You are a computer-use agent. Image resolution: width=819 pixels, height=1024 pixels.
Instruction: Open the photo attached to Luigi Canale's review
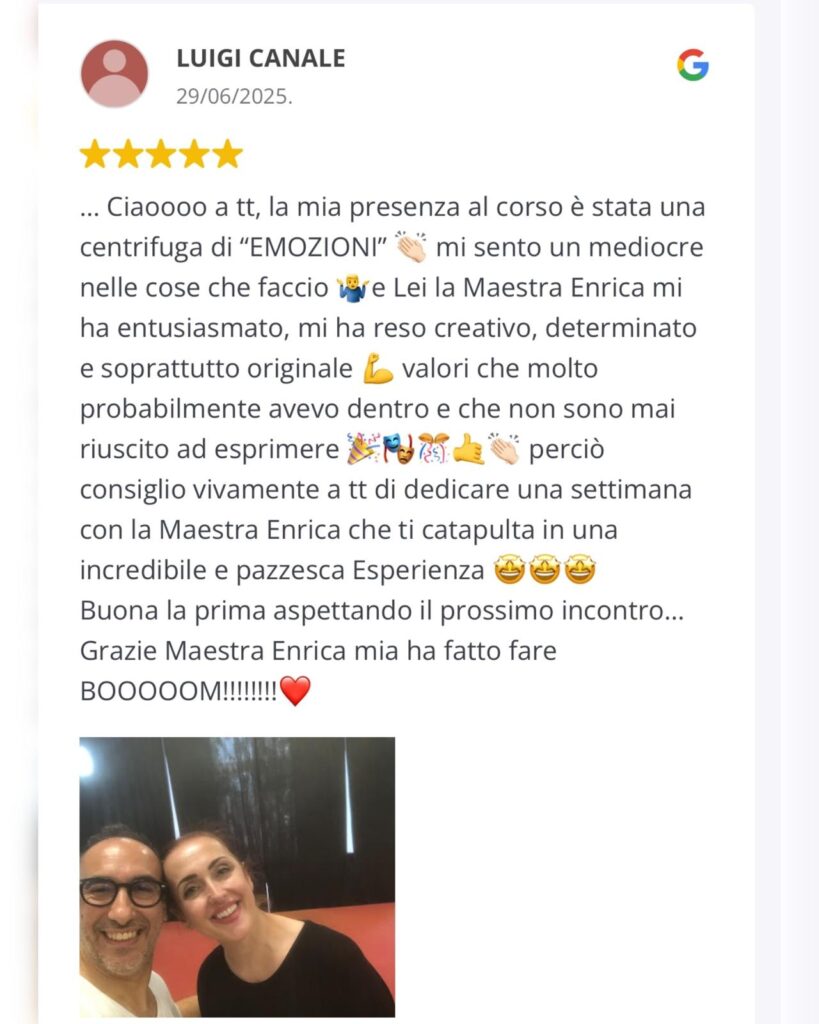(237, 876)
